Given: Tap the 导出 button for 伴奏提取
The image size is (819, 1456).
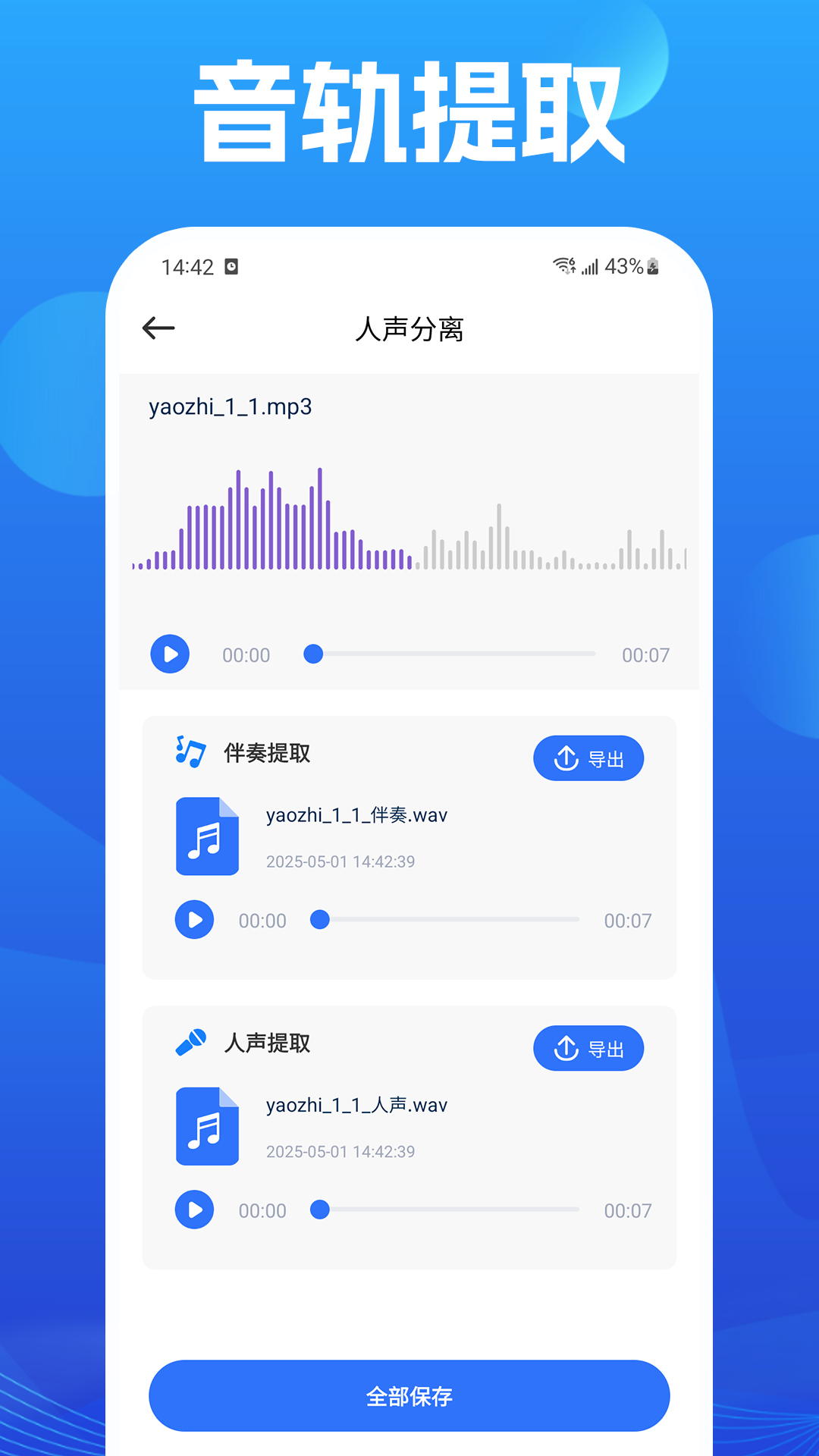Looking at the screenshot, I should pos(589,758).
